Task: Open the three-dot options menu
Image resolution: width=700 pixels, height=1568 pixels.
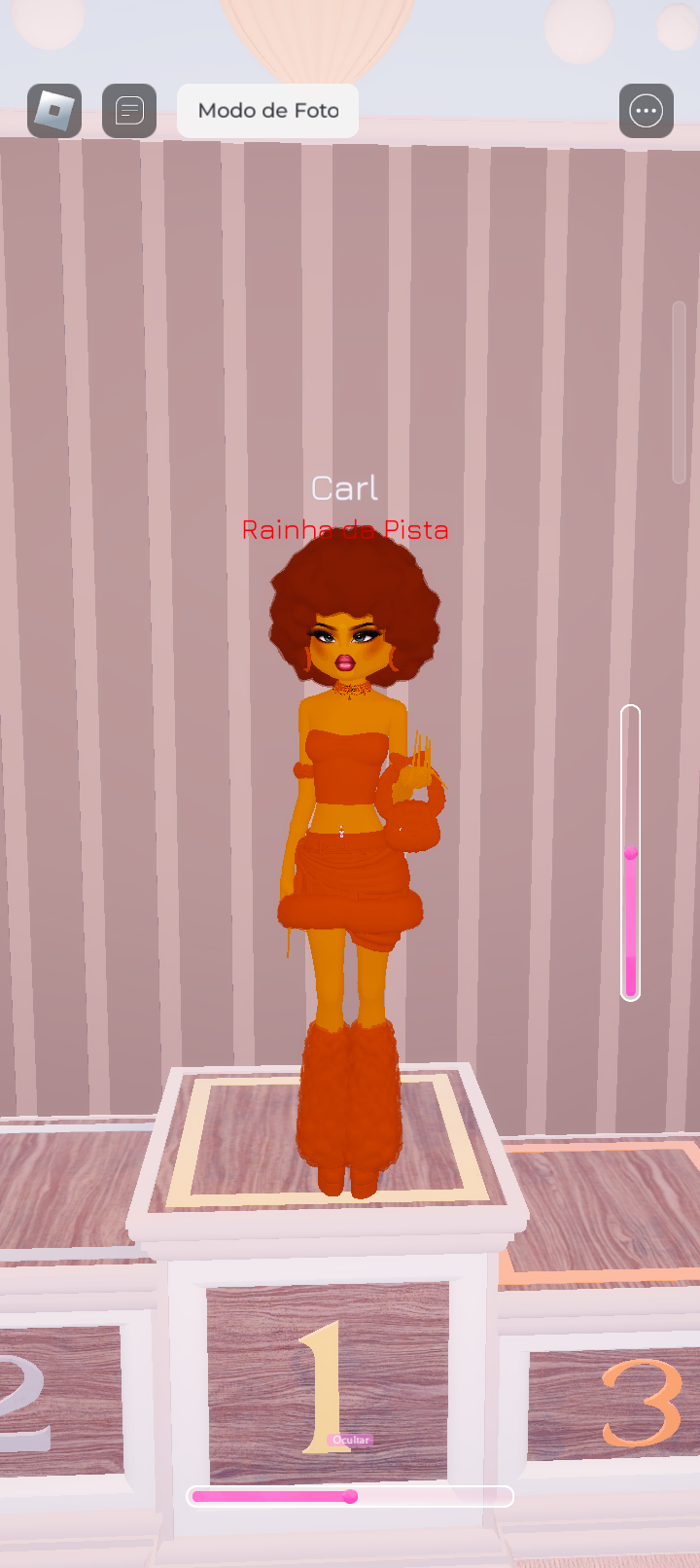Action: [x=647, y=111]
